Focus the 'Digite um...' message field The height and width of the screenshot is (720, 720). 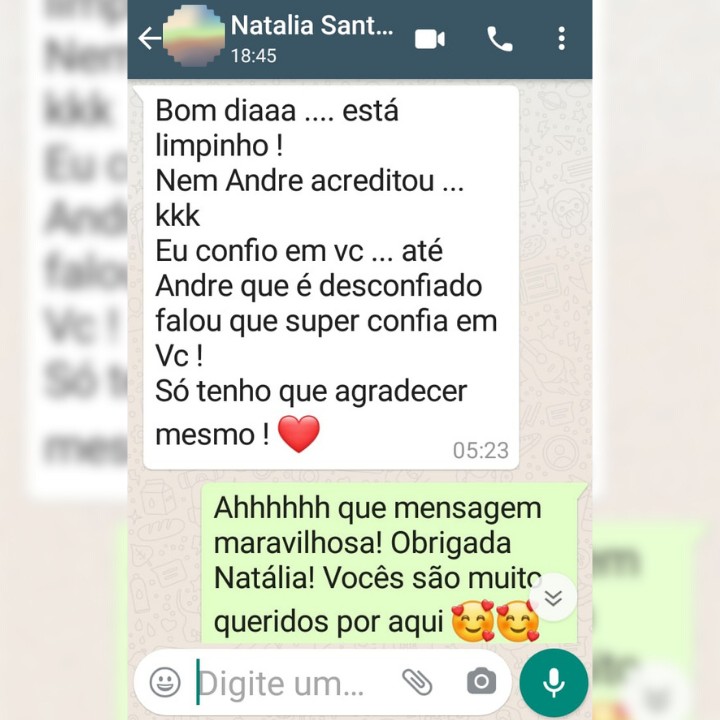point(285,684)
